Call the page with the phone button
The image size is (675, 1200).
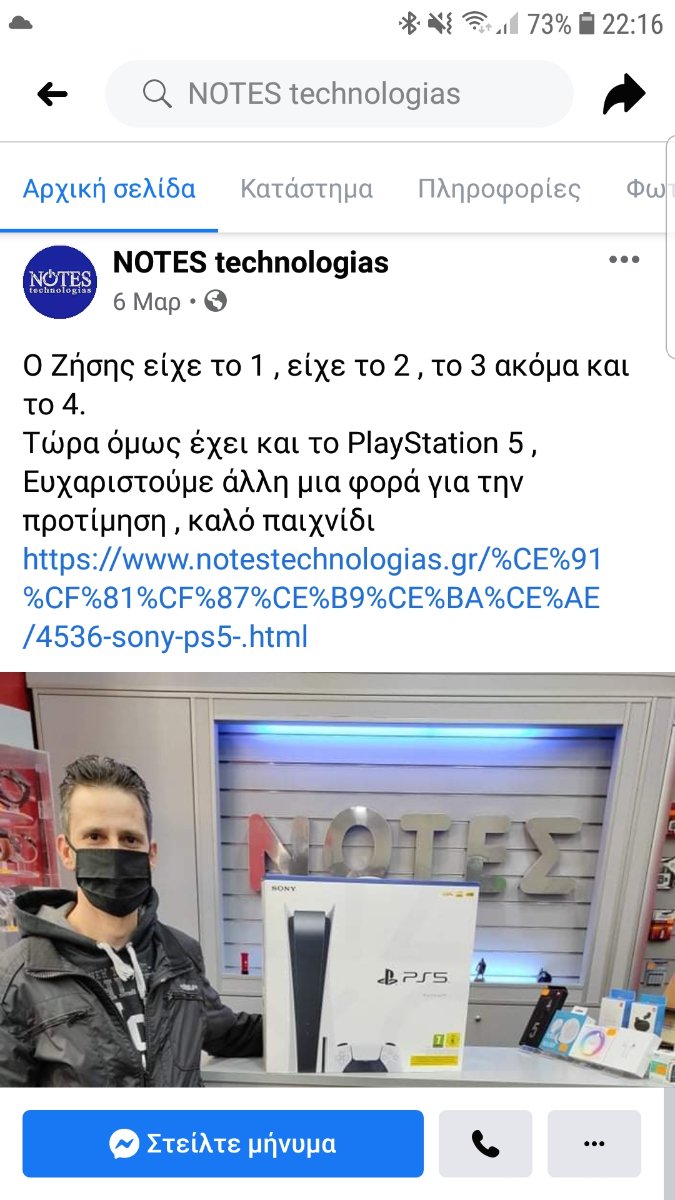[486, 1144]
